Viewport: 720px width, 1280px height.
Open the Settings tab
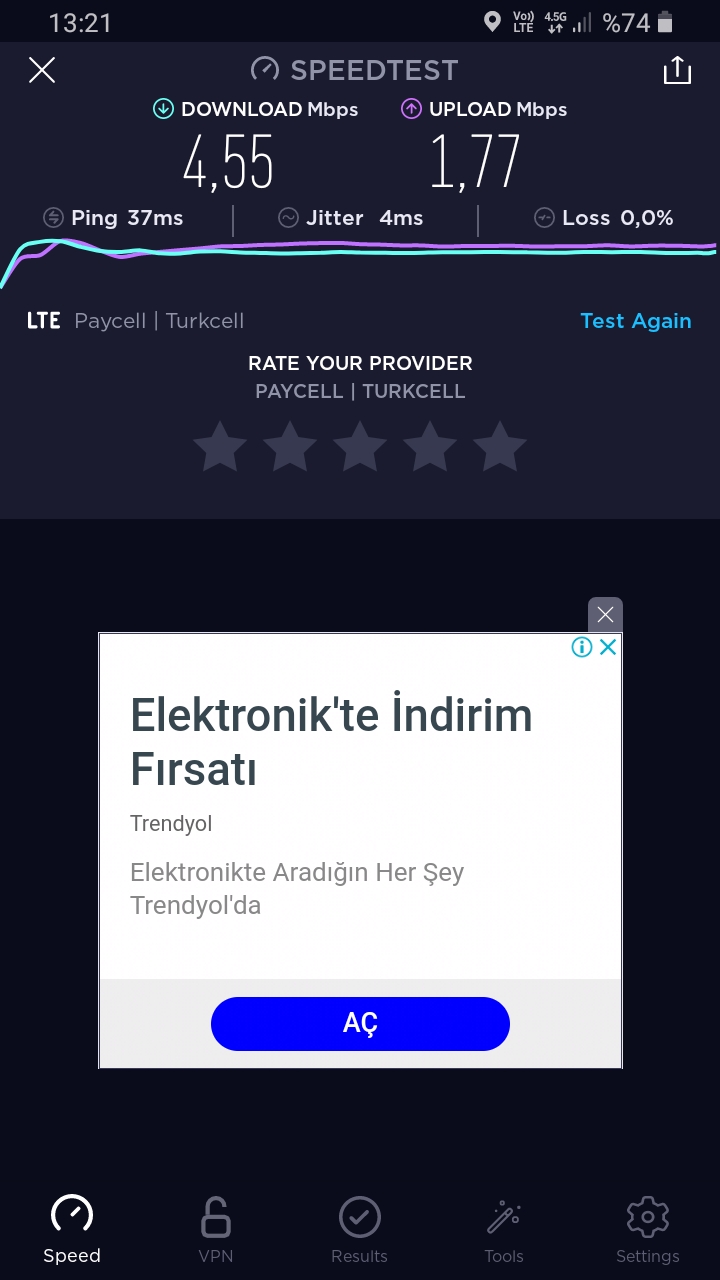pos(648,1230)
